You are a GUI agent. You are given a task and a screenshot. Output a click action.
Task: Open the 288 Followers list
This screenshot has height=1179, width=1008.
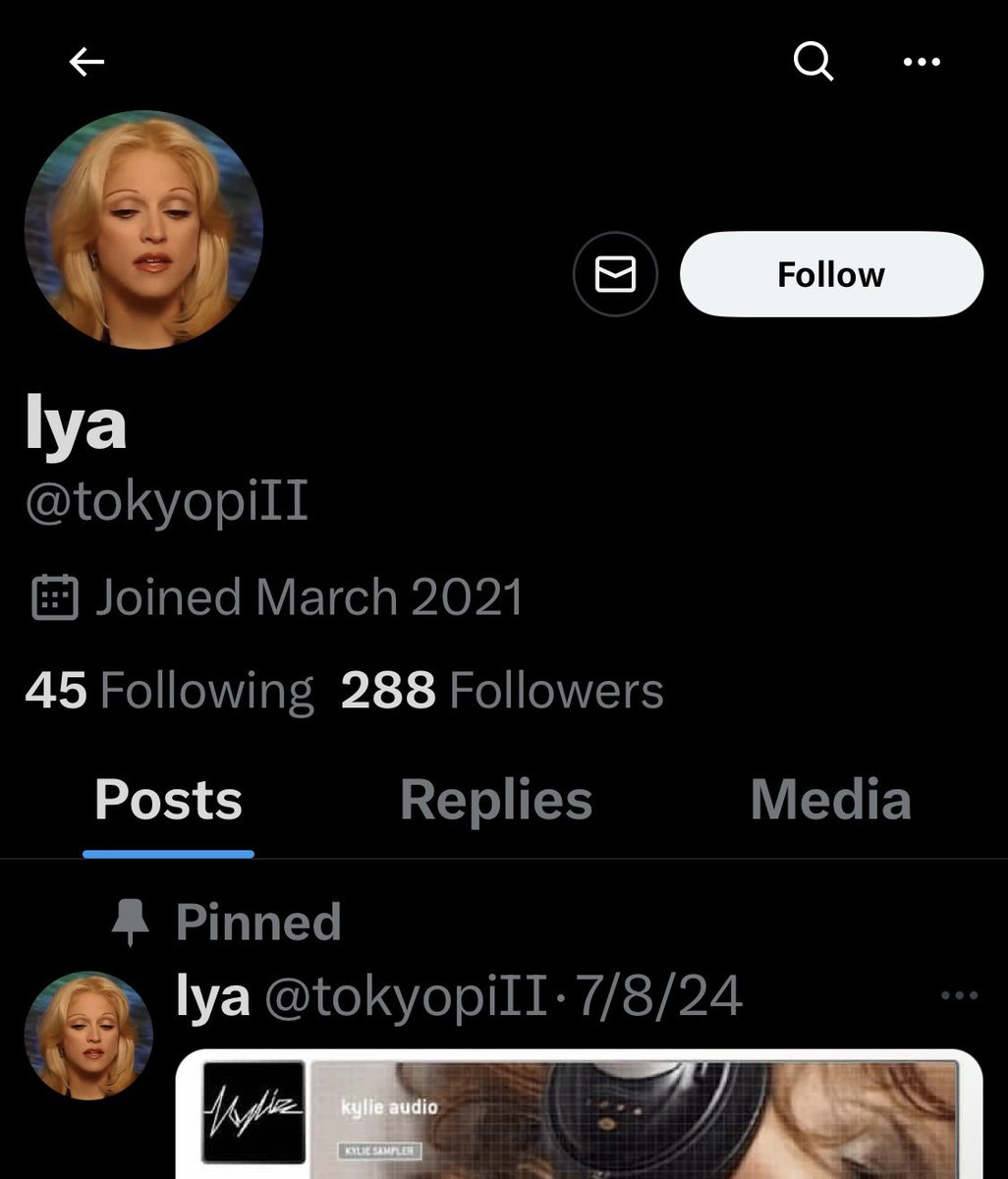[502, 691]
